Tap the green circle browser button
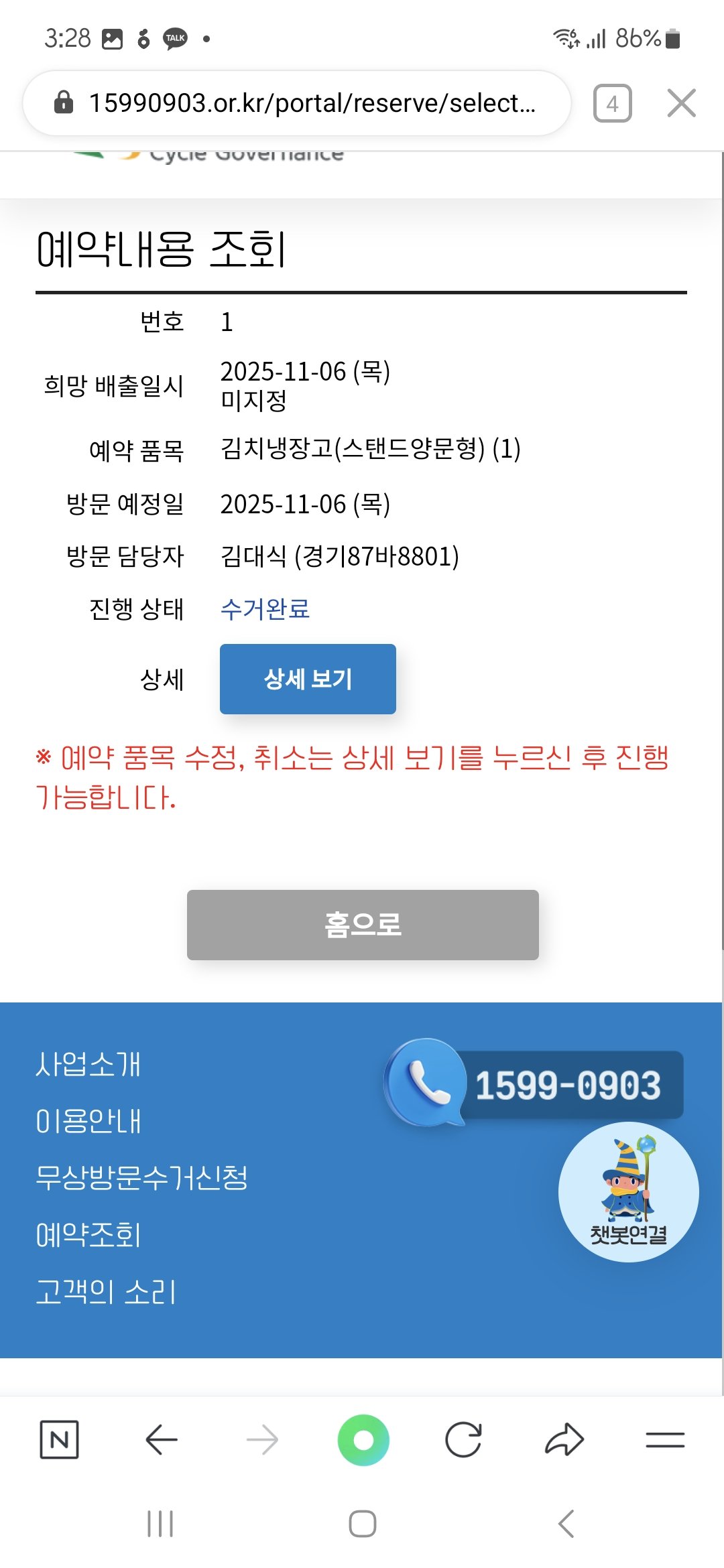724x1568 pixels. tap(363, 1439)
